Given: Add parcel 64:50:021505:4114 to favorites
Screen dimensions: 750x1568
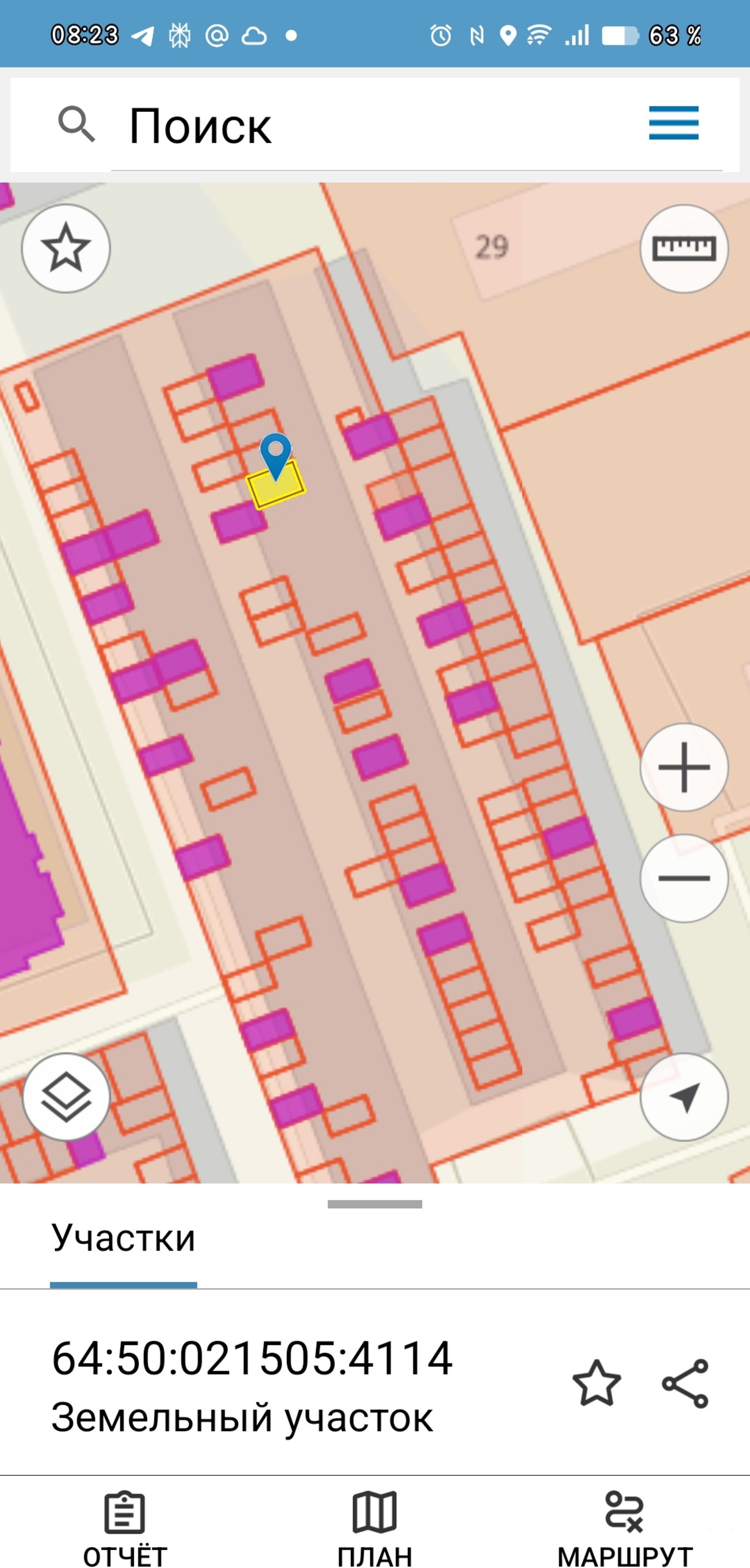Looking at the screenshot, I should click(x=596, y=1383).
